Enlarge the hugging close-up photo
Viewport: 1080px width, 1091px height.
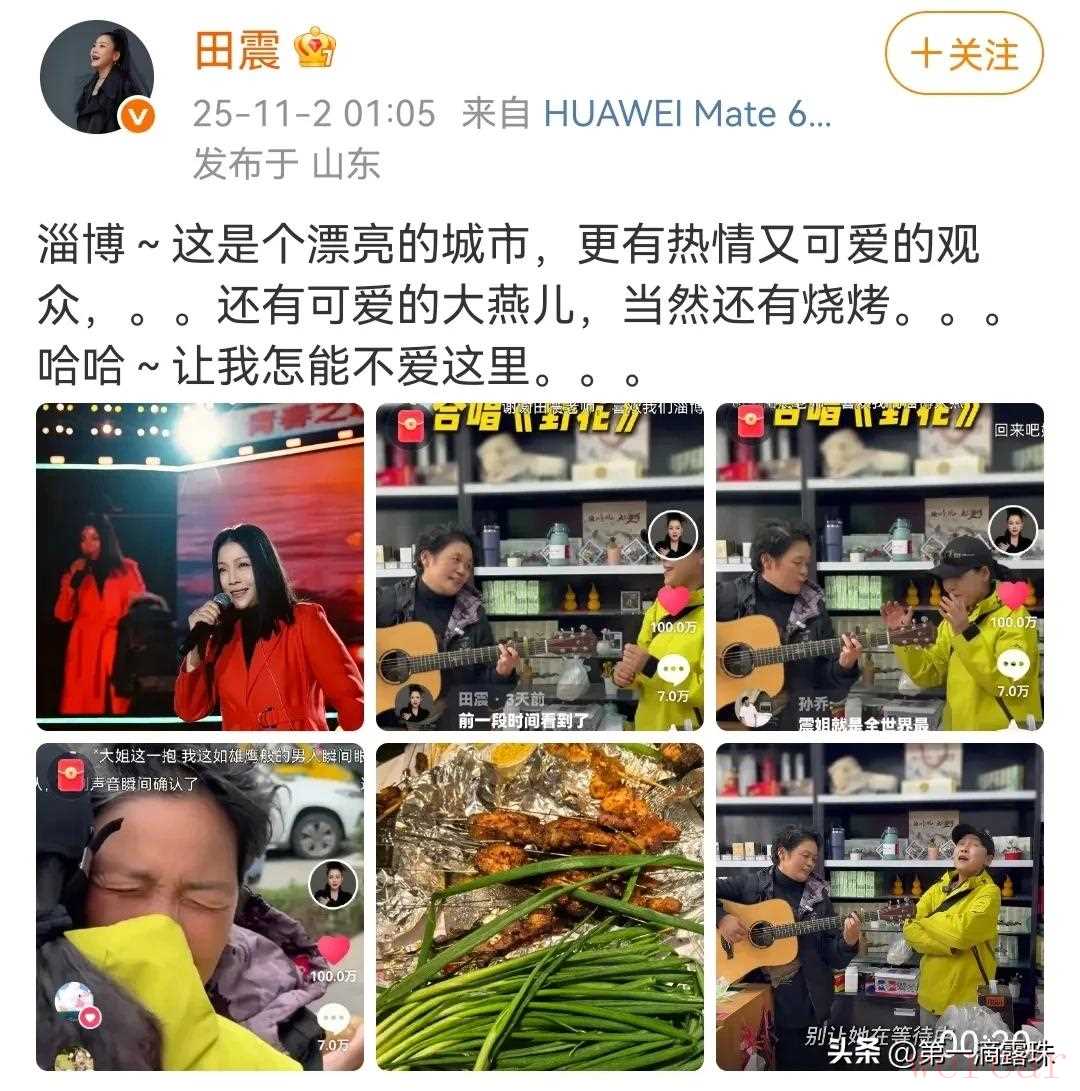pos(200,907)
